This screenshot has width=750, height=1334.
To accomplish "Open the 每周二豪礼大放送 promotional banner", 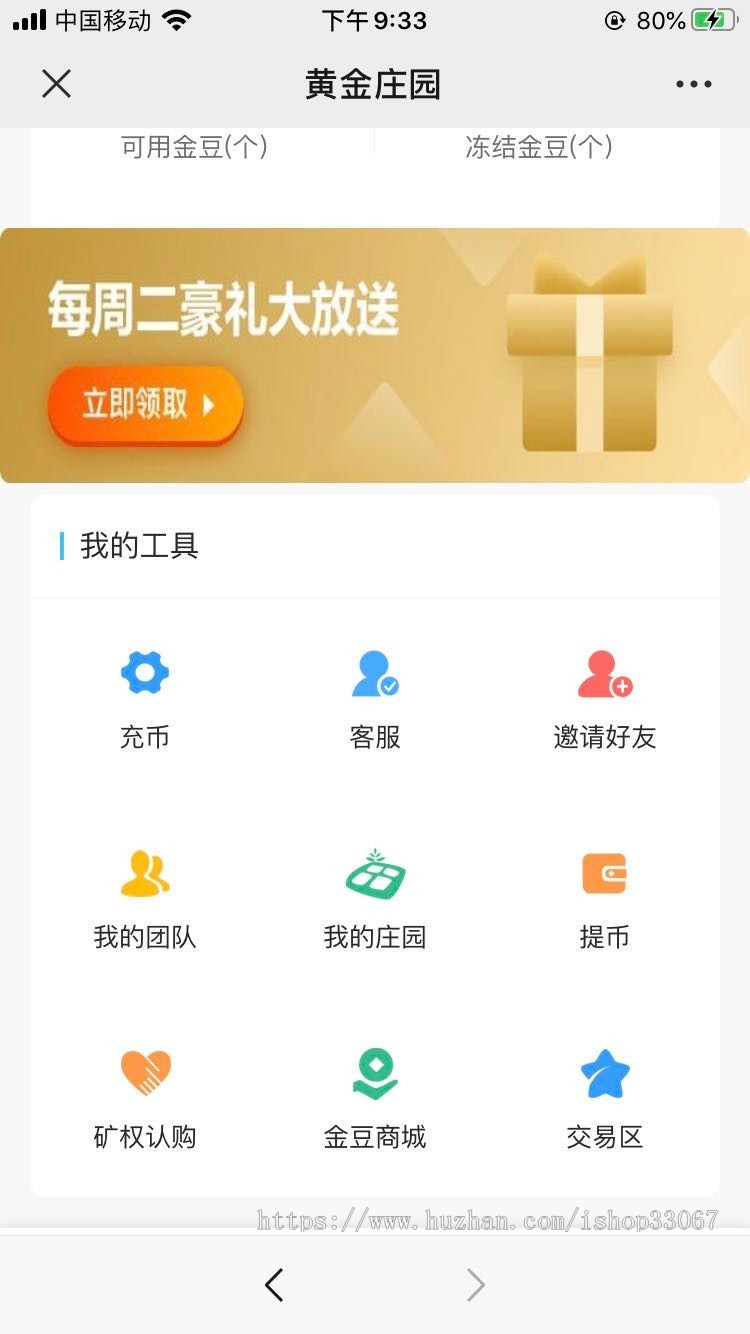I will pyautogui.click(x=375, y=355).
